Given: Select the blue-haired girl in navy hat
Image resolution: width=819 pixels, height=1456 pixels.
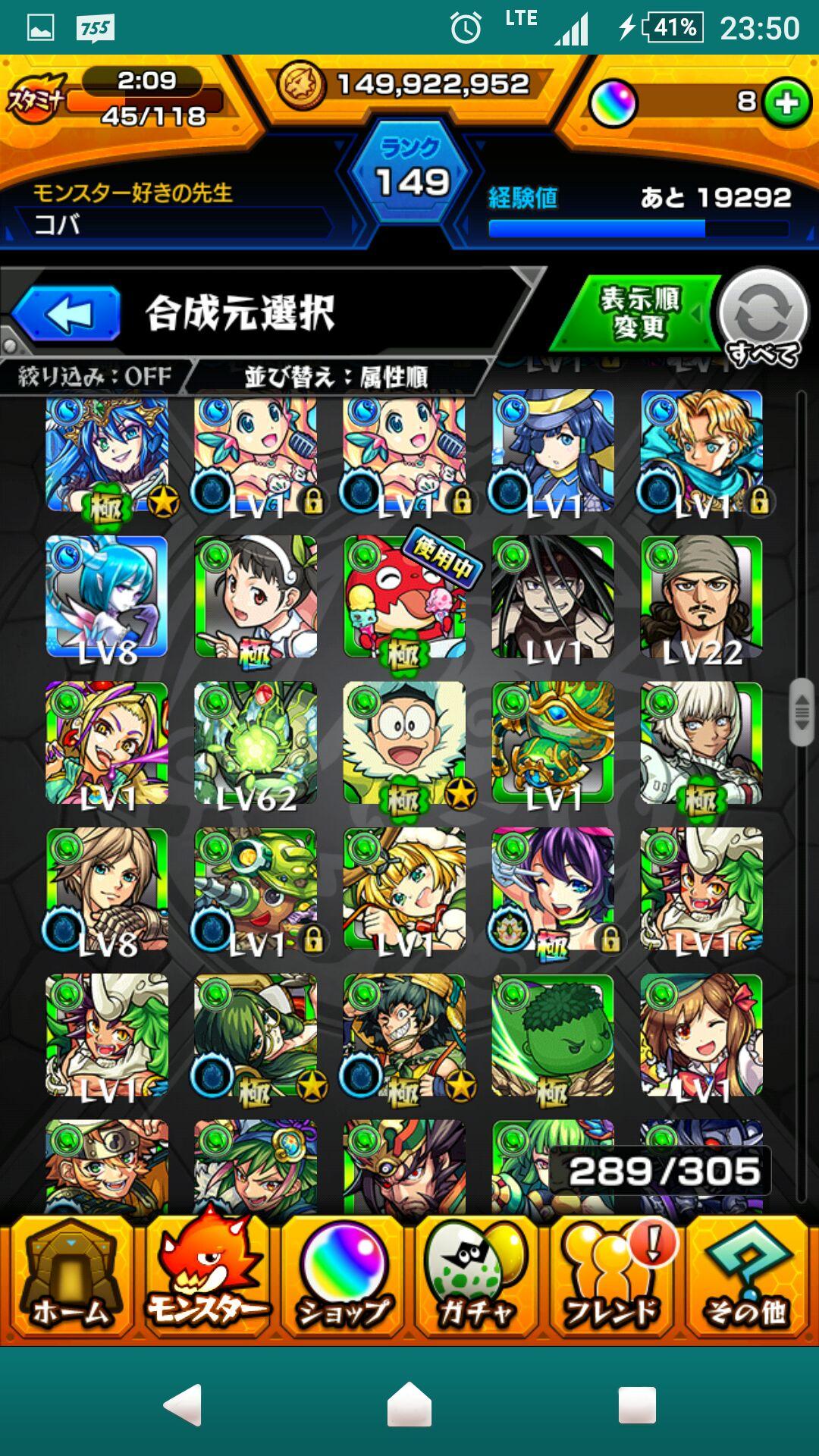Looking at the screenshot, I should point(553,451).
